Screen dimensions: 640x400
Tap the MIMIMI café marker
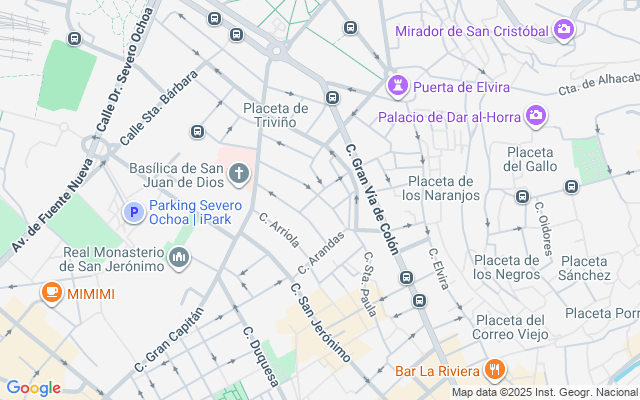point(50,292)
